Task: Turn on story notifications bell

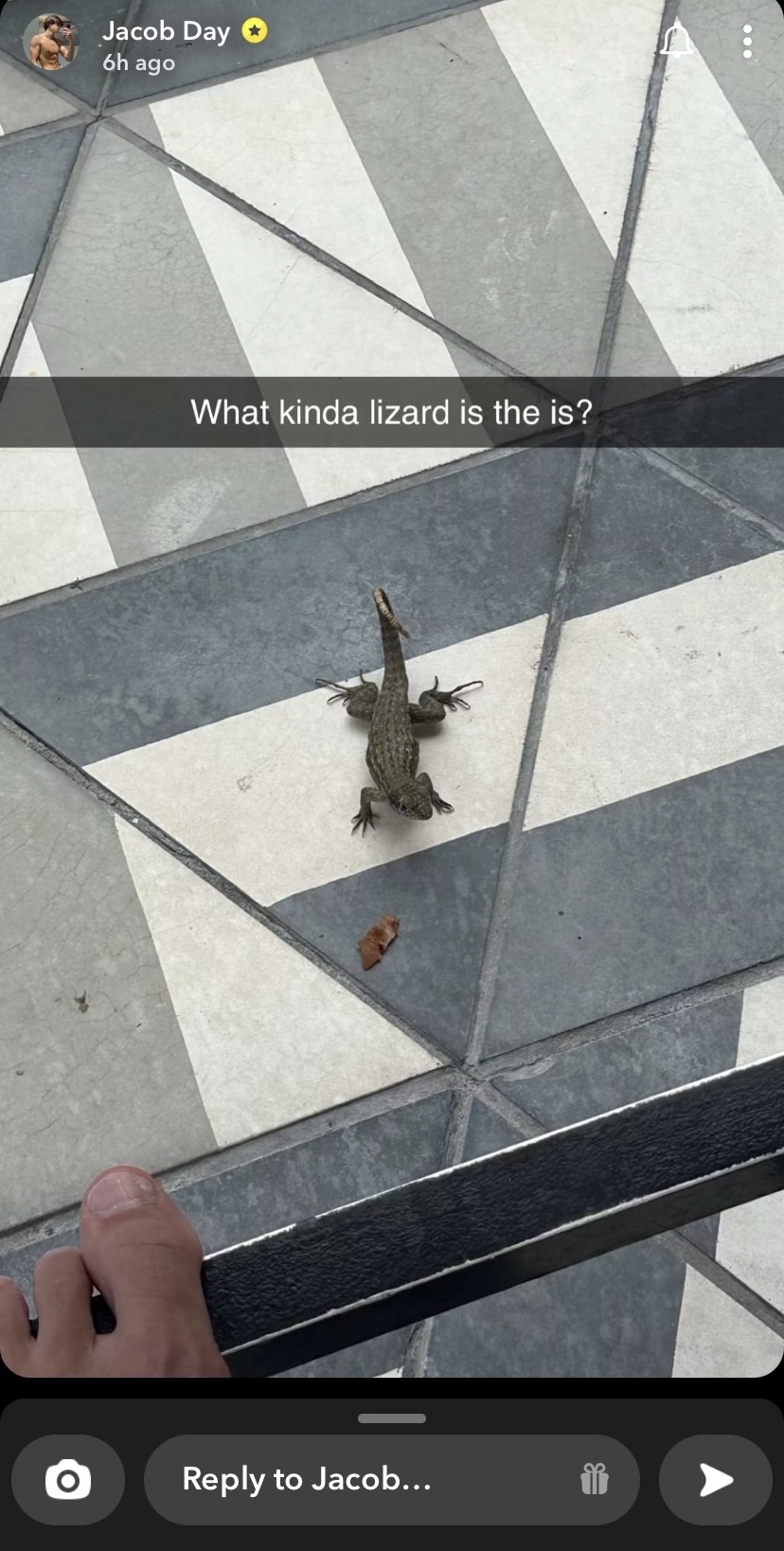Action: point(676,42)
